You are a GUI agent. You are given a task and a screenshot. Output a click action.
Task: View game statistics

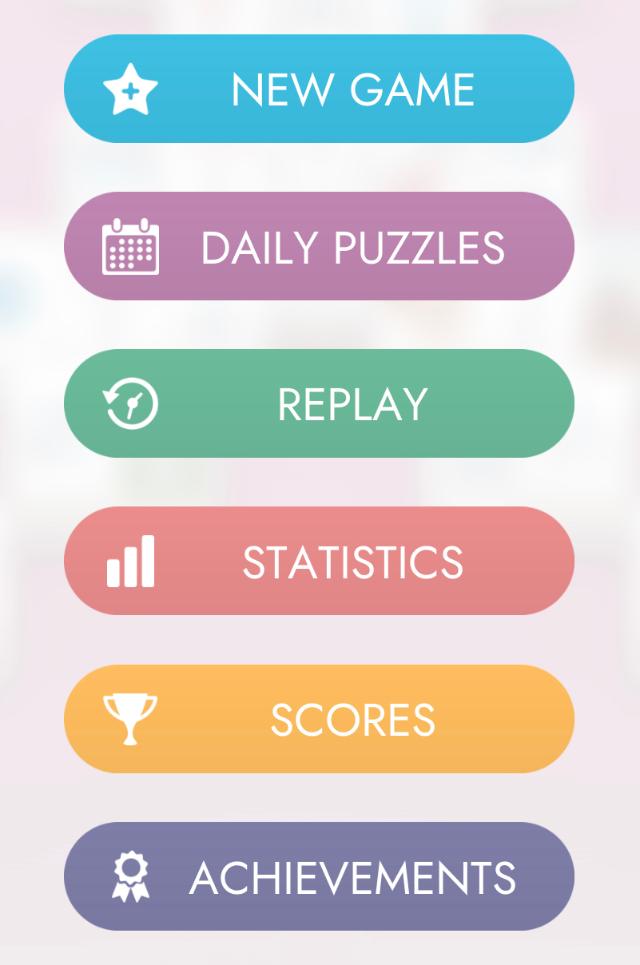(x=319, y=561)
